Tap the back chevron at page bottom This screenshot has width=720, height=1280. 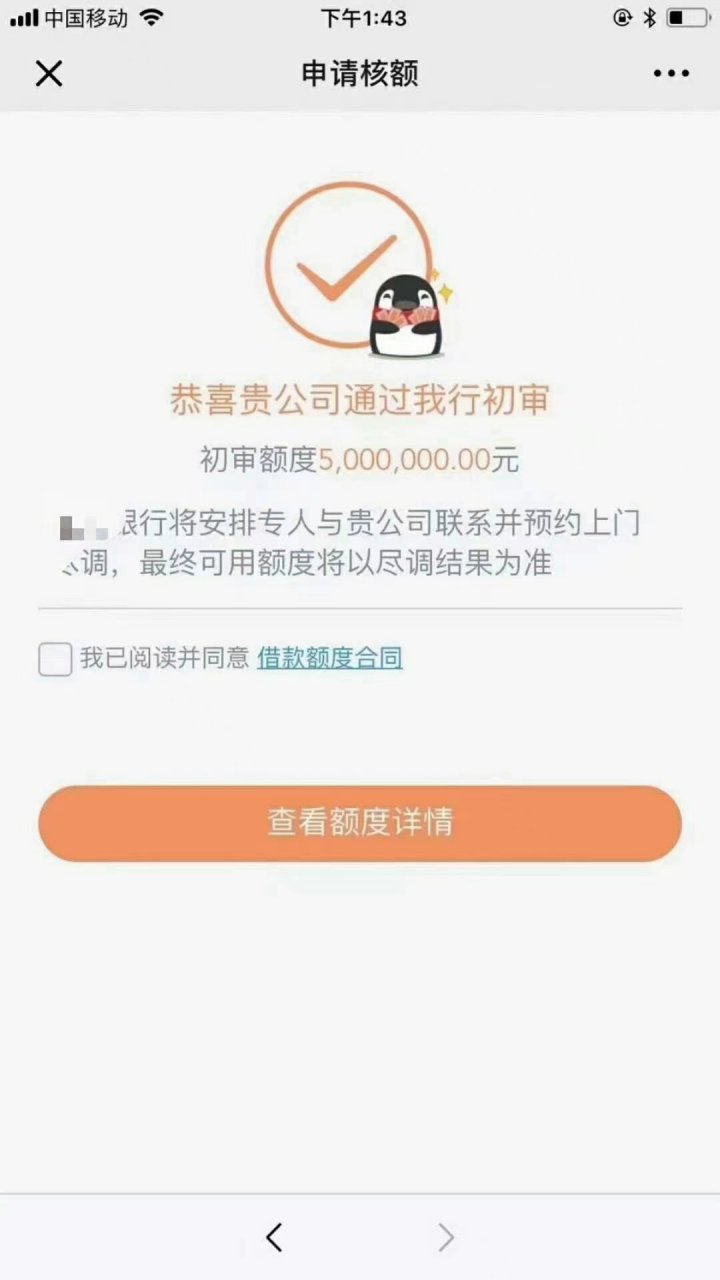[273, 1237]
